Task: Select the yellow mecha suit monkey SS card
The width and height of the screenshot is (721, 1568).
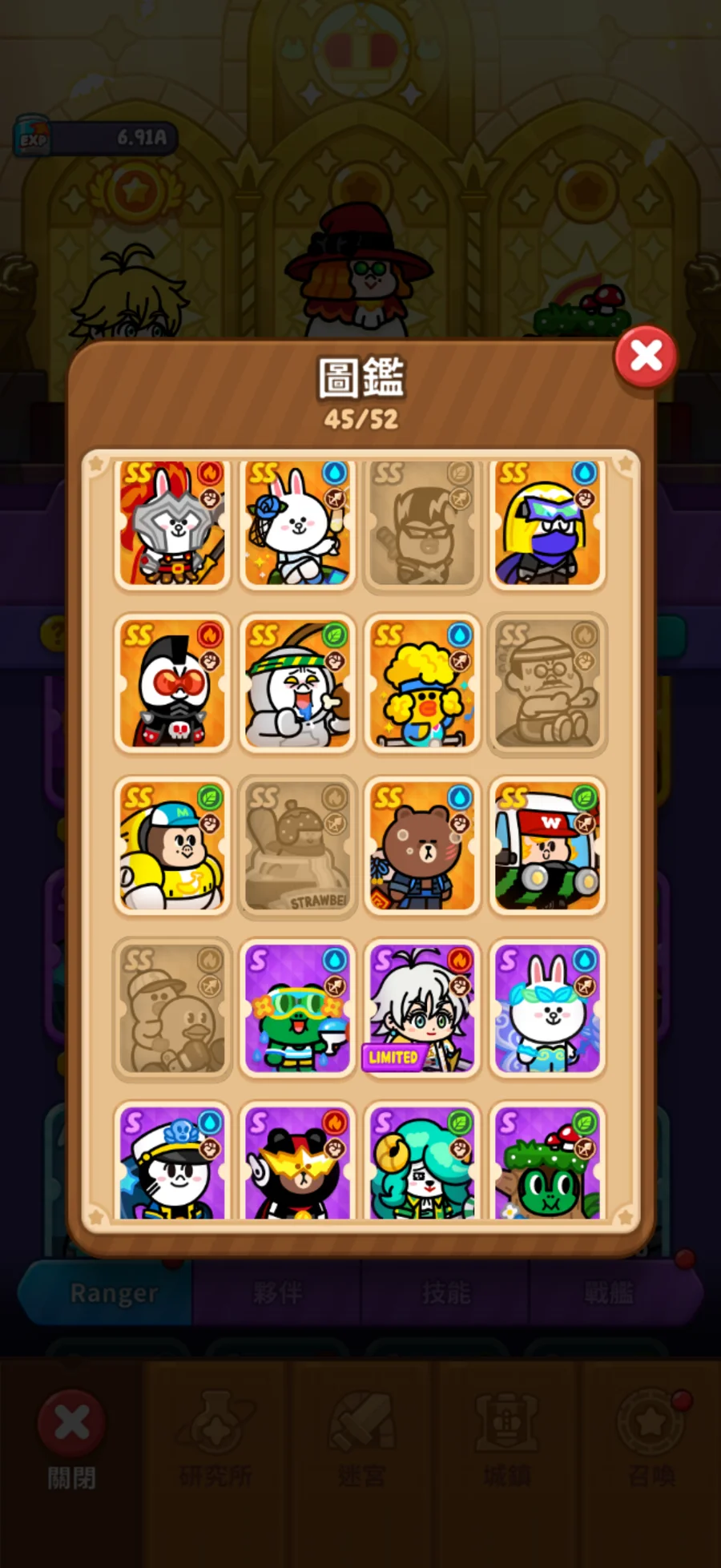Action: 172,846
